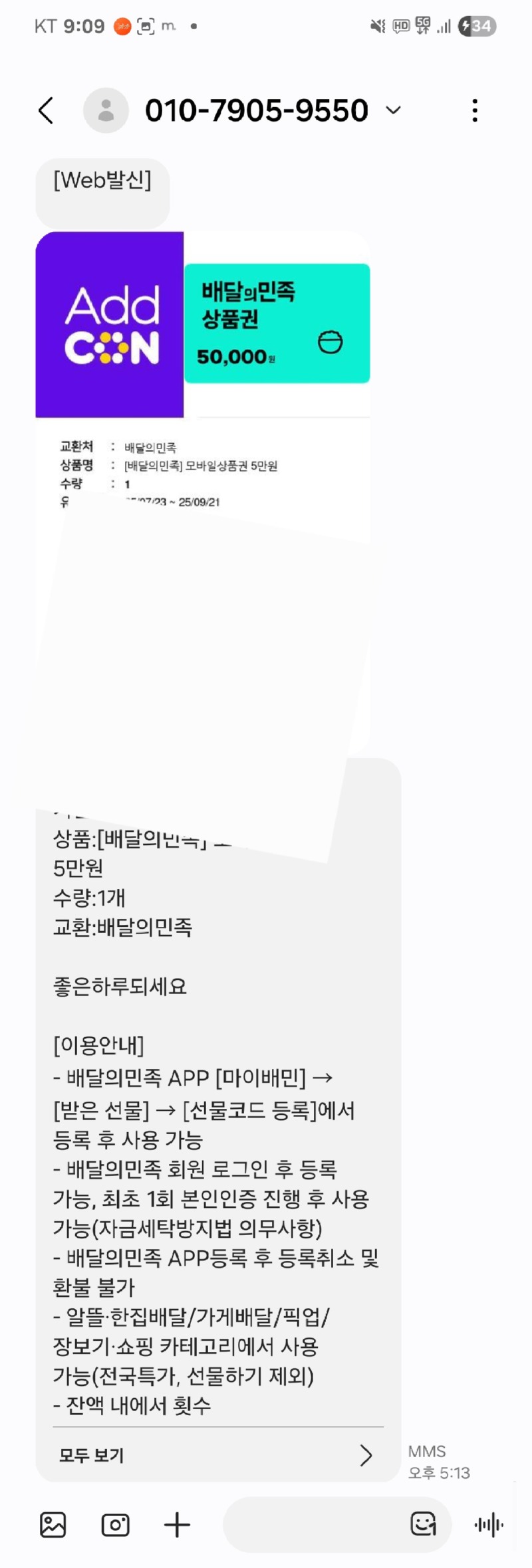The width and height of the screenshot is (532, 1568).
Task: Go back to the message list
Action: (x=46, y=110)
